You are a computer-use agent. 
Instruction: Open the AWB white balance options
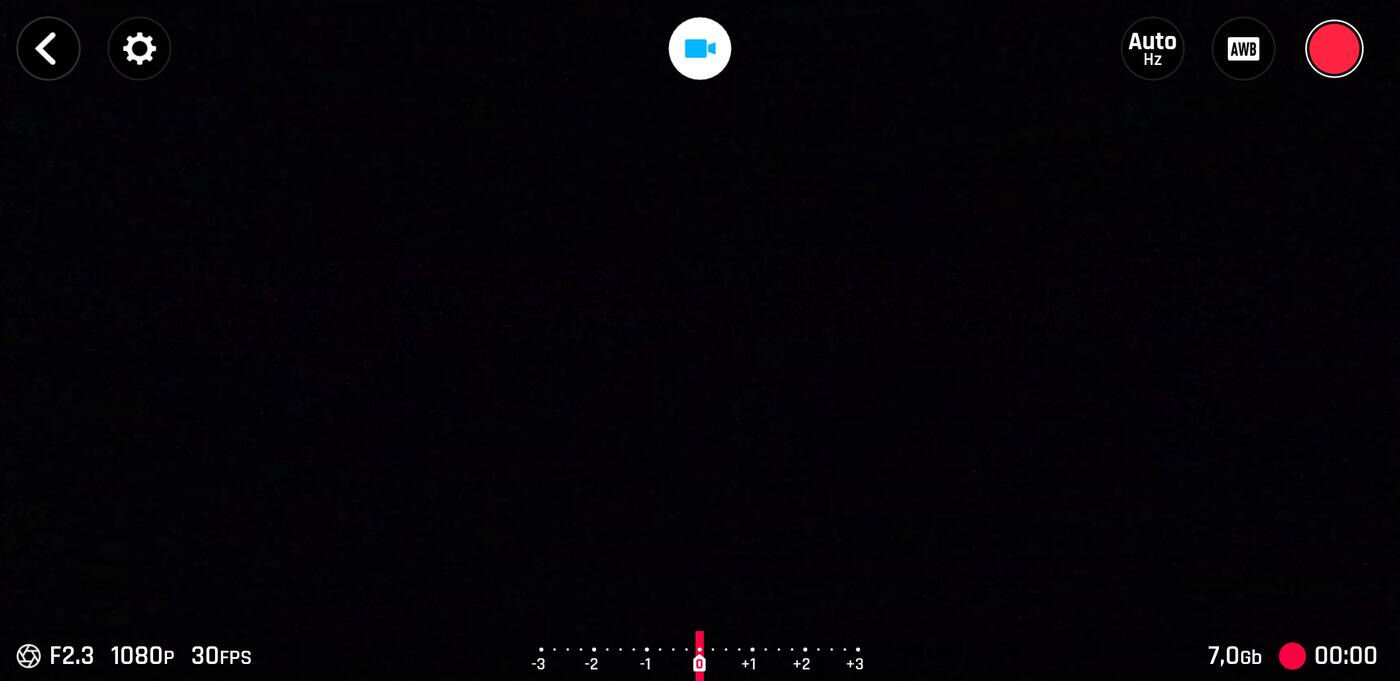pos(1243,49)
